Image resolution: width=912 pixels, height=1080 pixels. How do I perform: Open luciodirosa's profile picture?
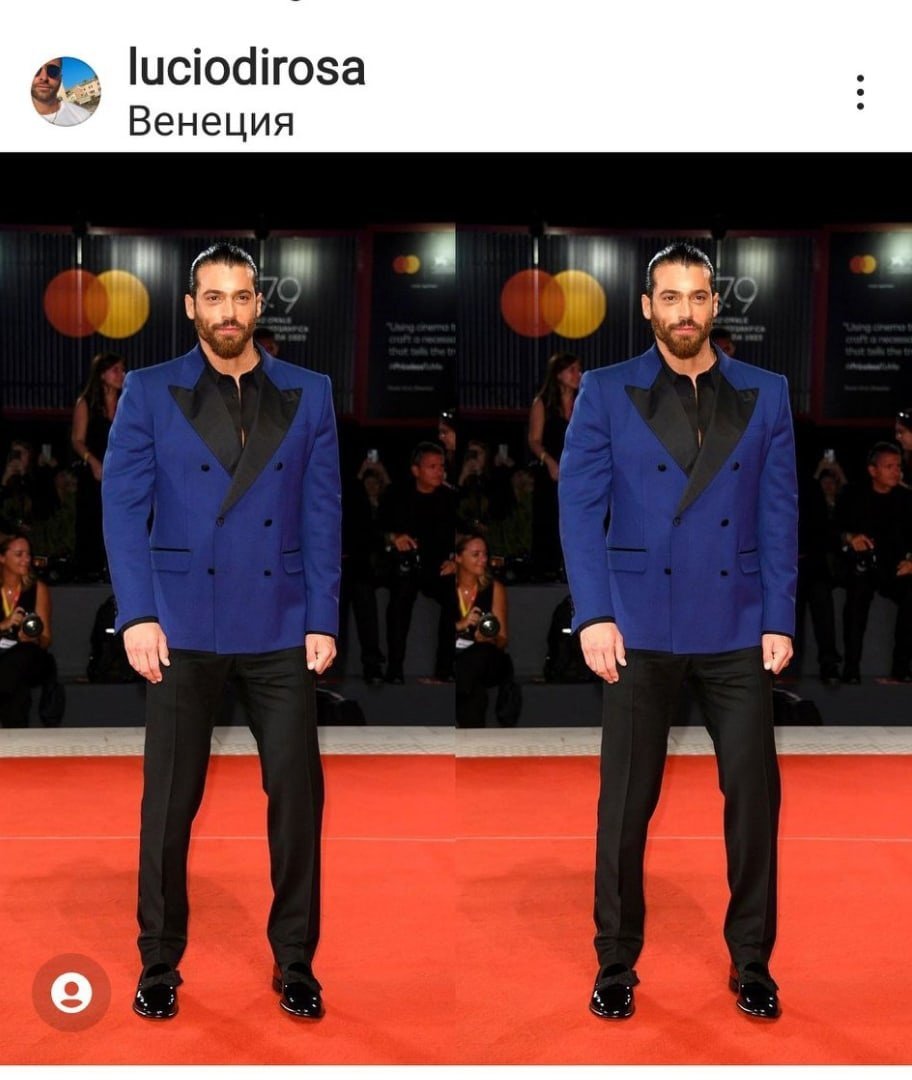point(66,92)
